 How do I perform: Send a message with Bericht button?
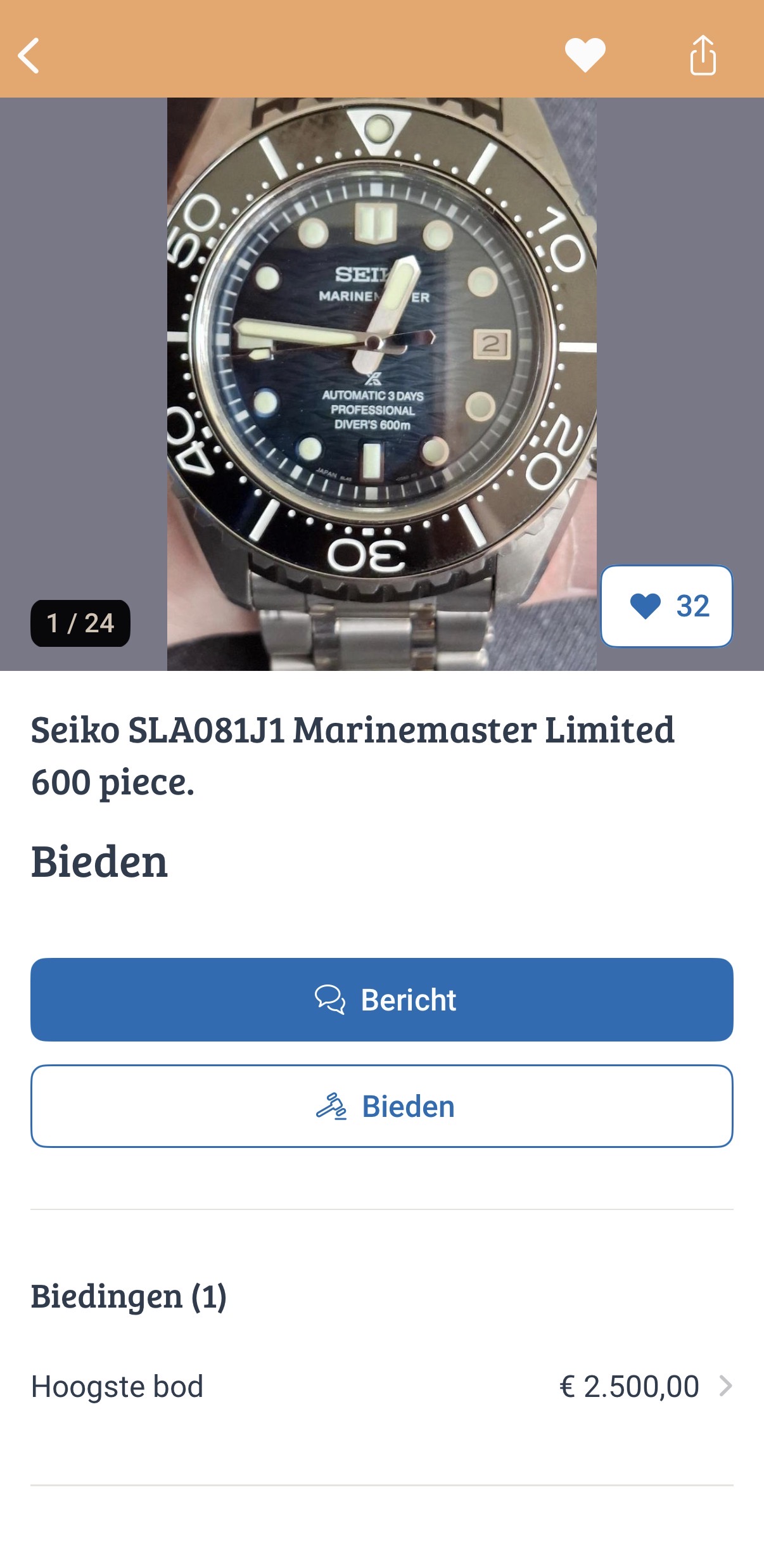pyautogui.click(x=382, y=1000)
